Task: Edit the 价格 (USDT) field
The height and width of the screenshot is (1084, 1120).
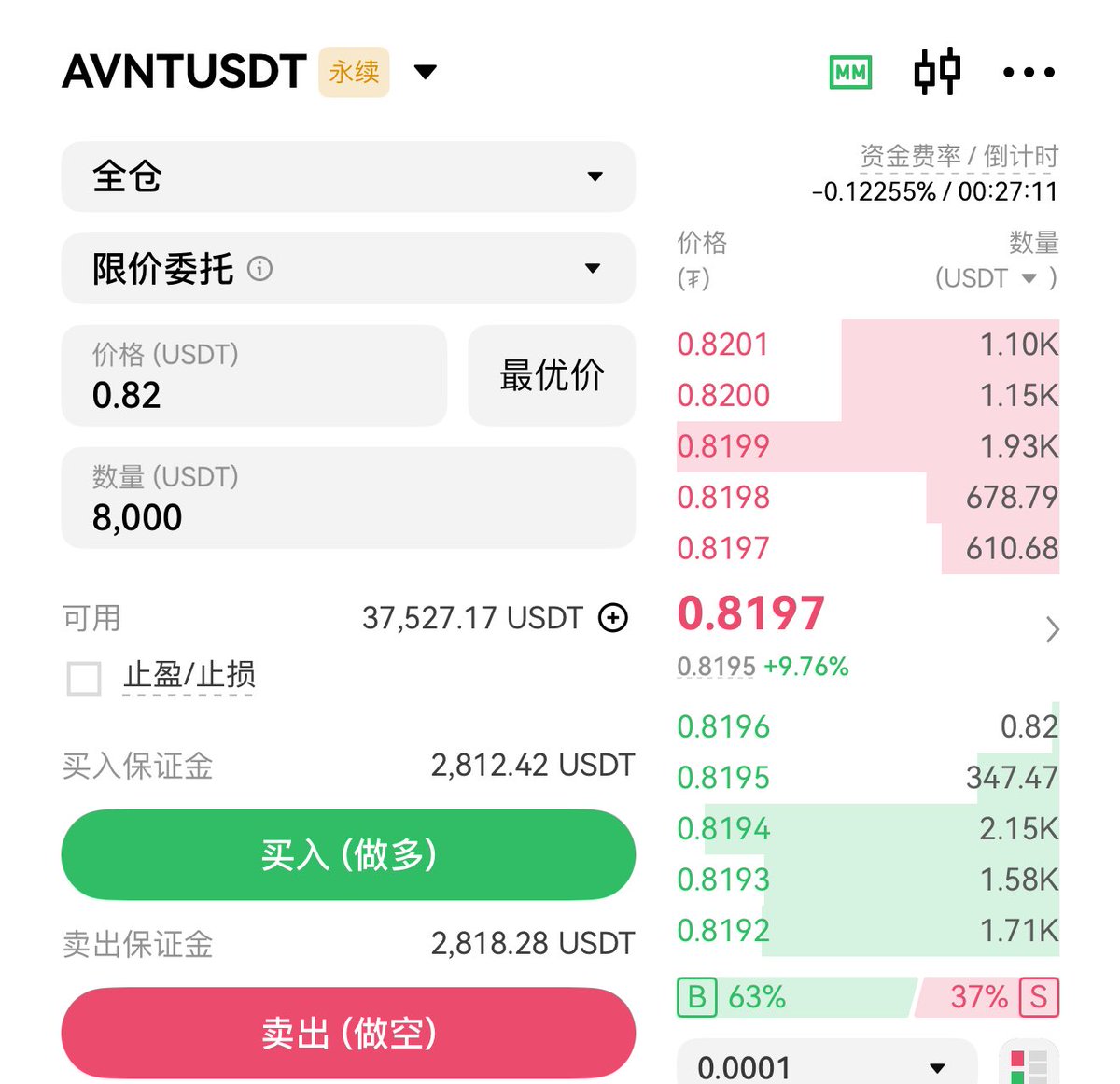Action: pyautogui.click(x=254, y=376)
